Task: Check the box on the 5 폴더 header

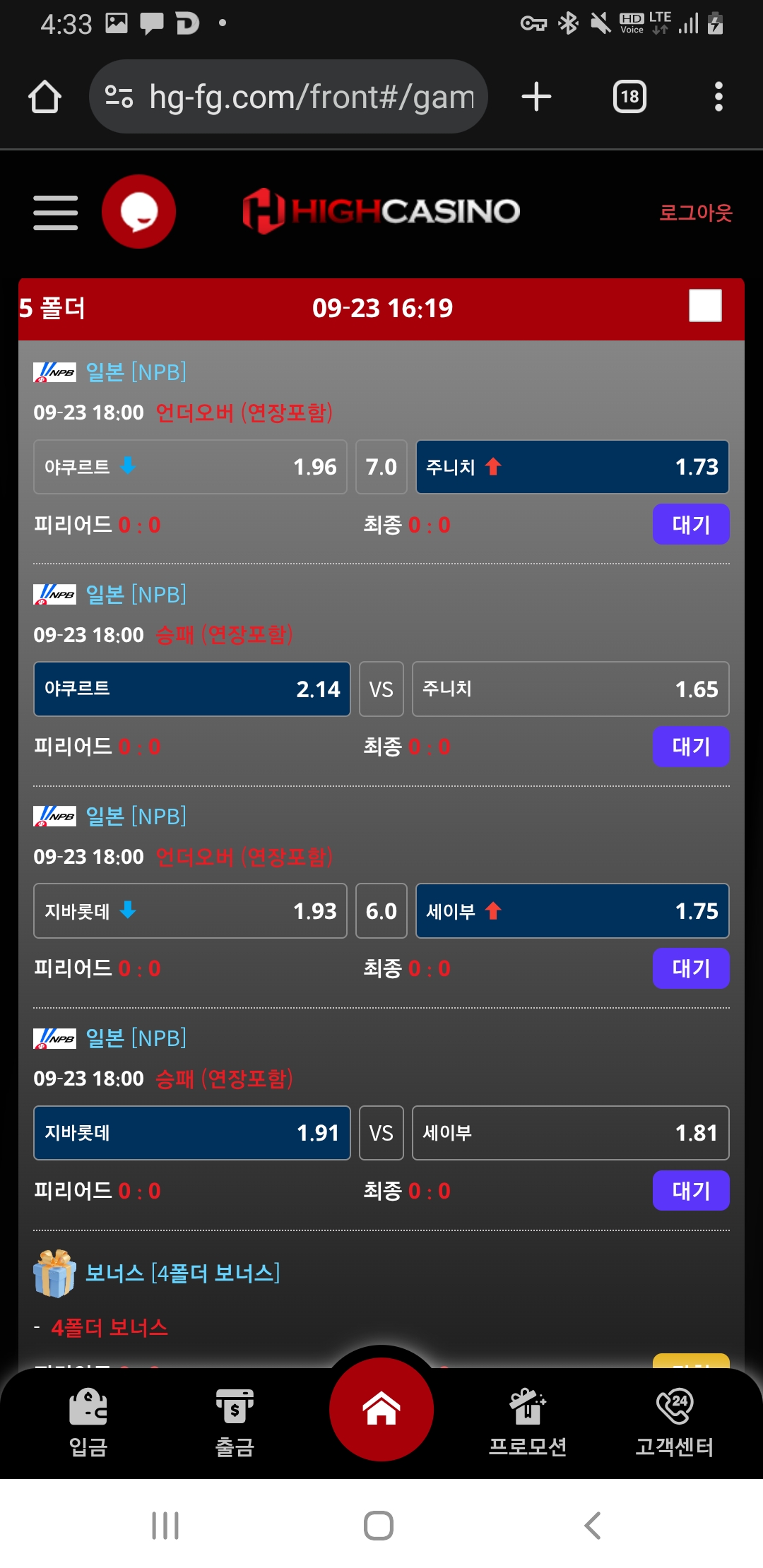Action: (705, 306)
